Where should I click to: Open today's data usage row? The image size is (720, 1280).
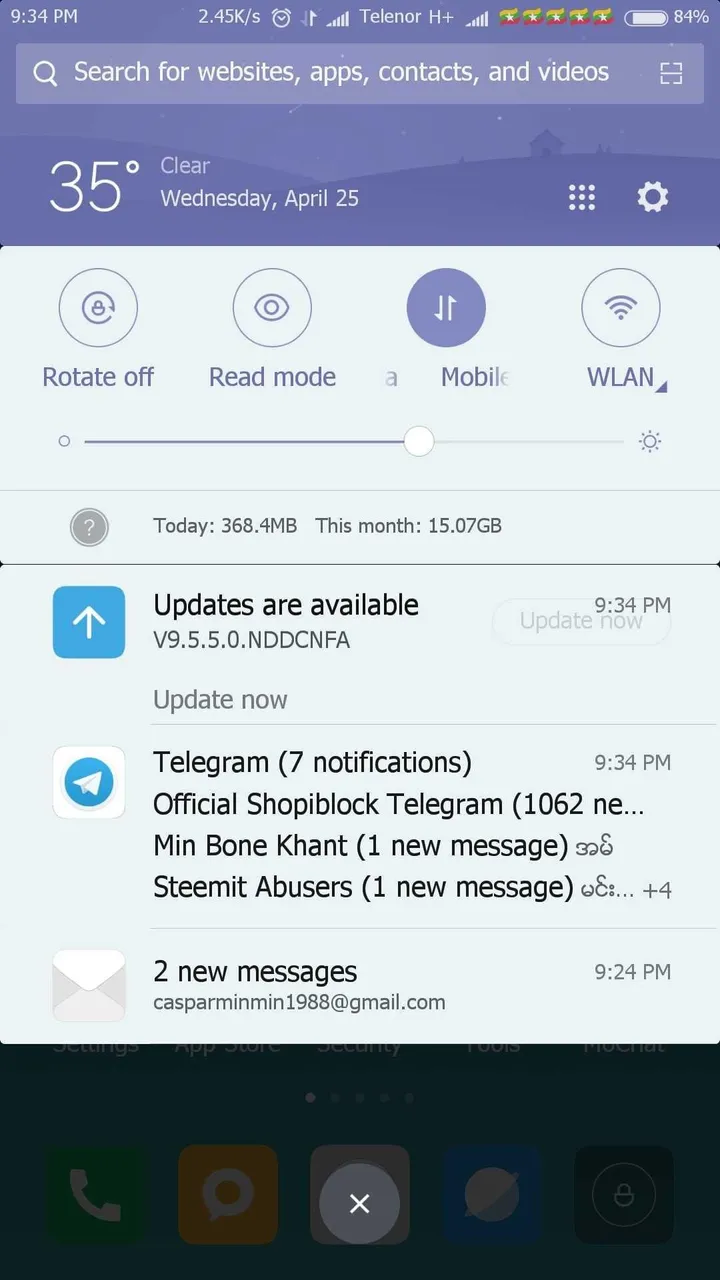click(x=326, y=526)
